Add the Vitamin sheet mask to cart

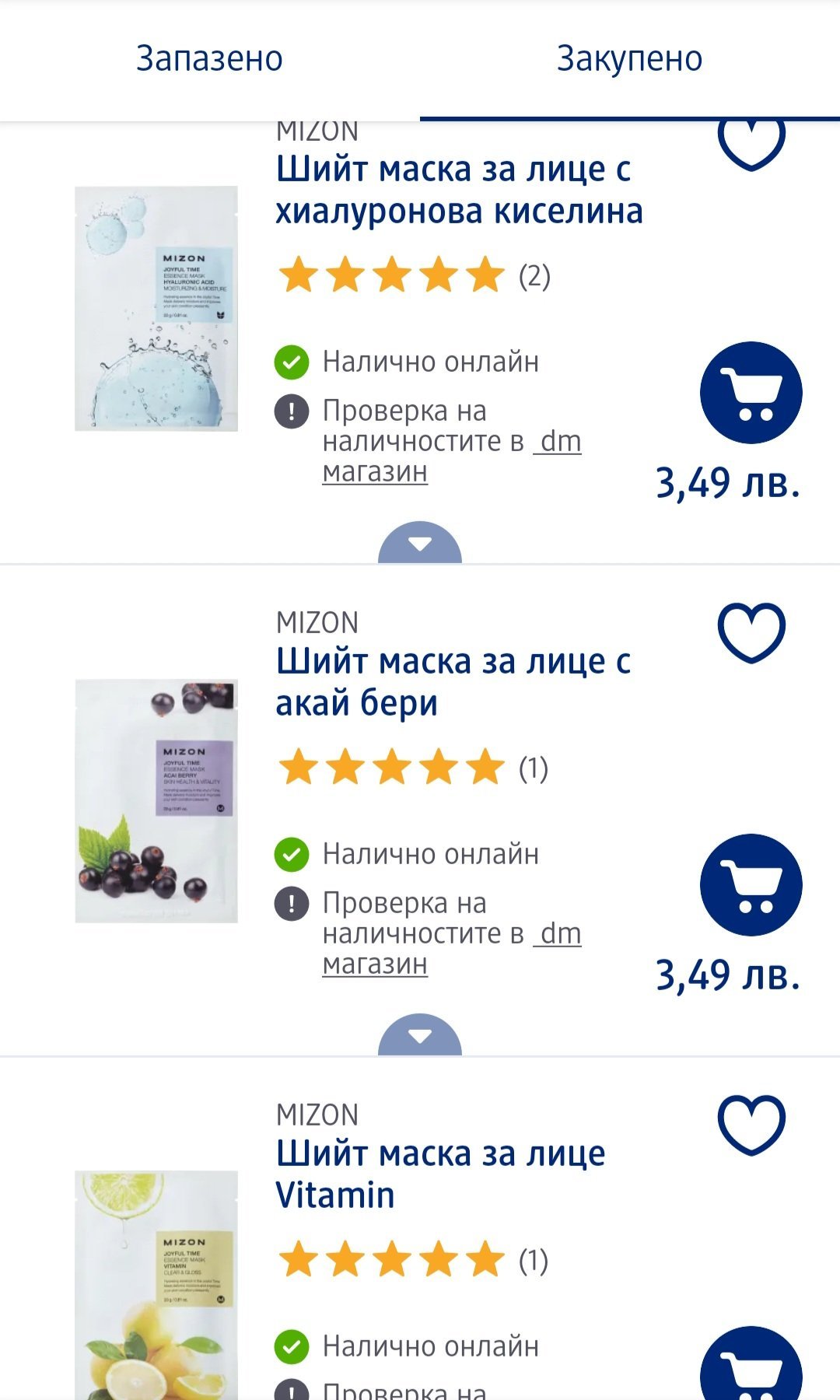pos(751,1369)
